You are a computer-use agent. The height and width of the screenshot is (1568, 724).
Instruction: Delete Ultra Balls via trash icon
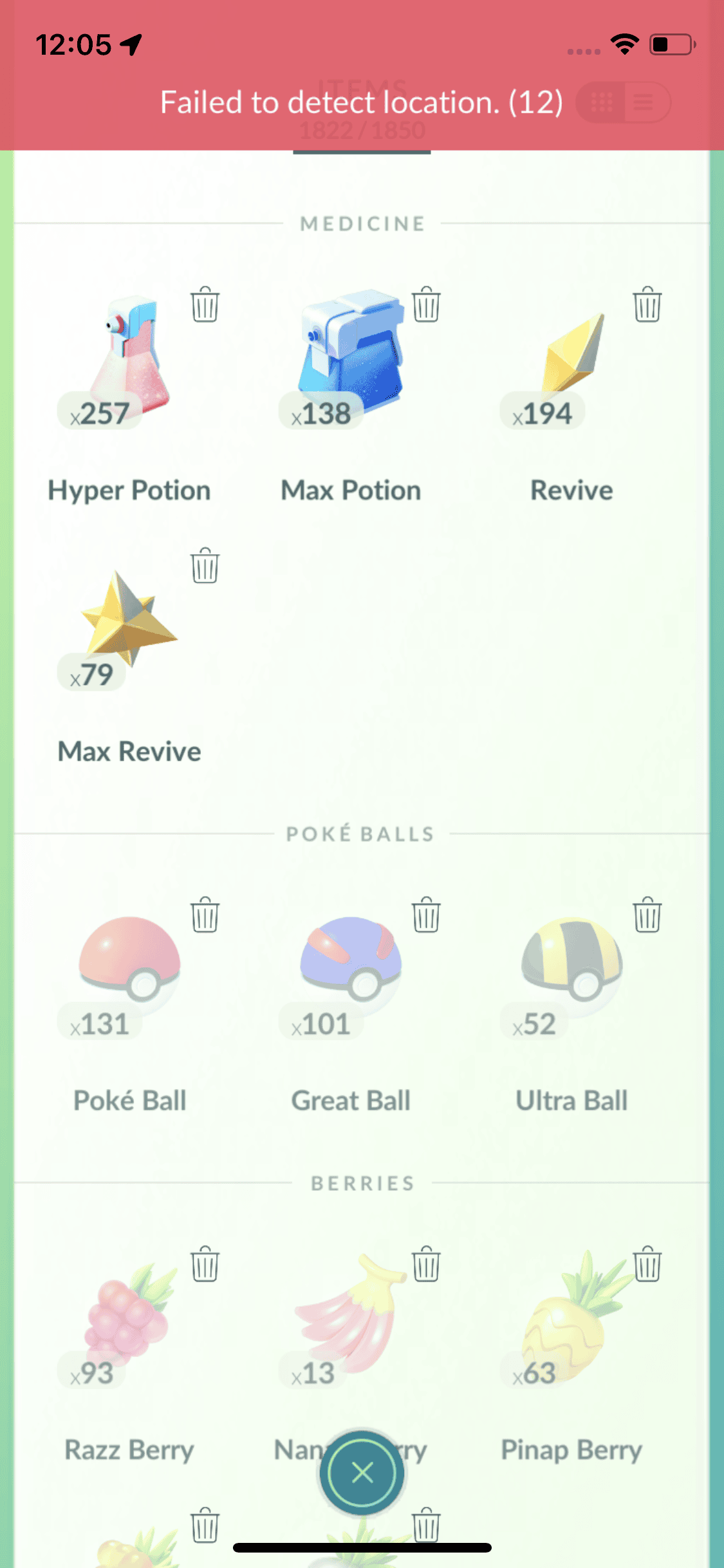pos(647,915)
